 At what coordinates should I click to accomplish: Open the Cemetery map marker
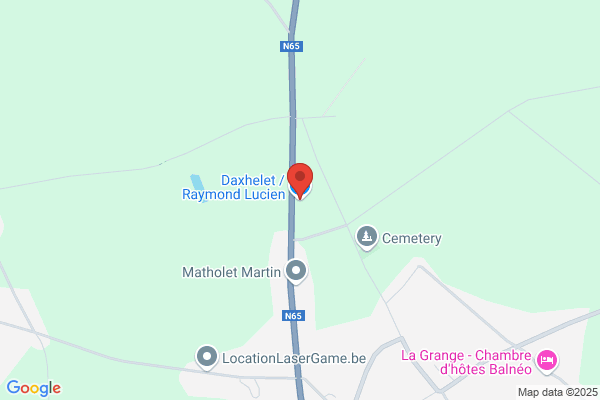367,237
